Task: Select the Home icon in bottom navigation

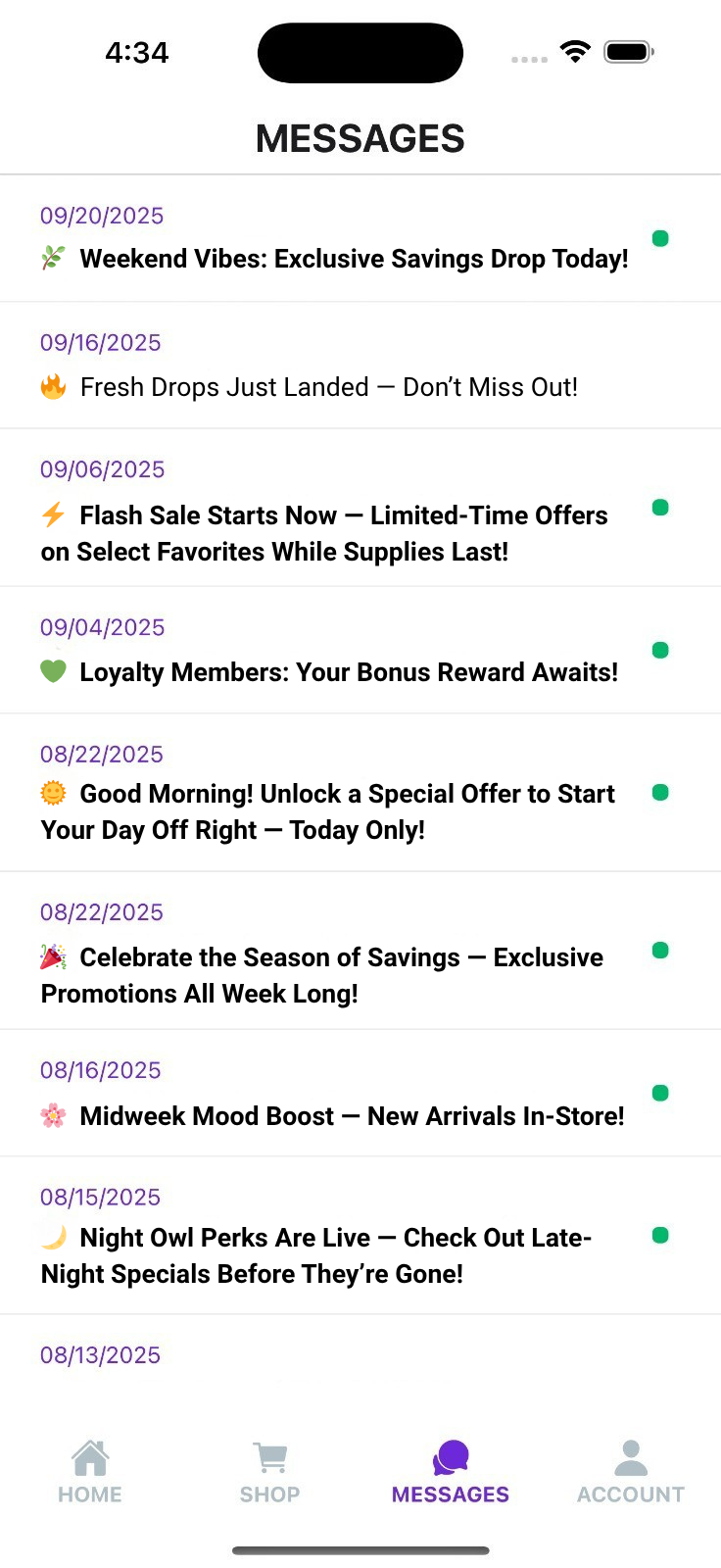Action: coord(90,1457)
